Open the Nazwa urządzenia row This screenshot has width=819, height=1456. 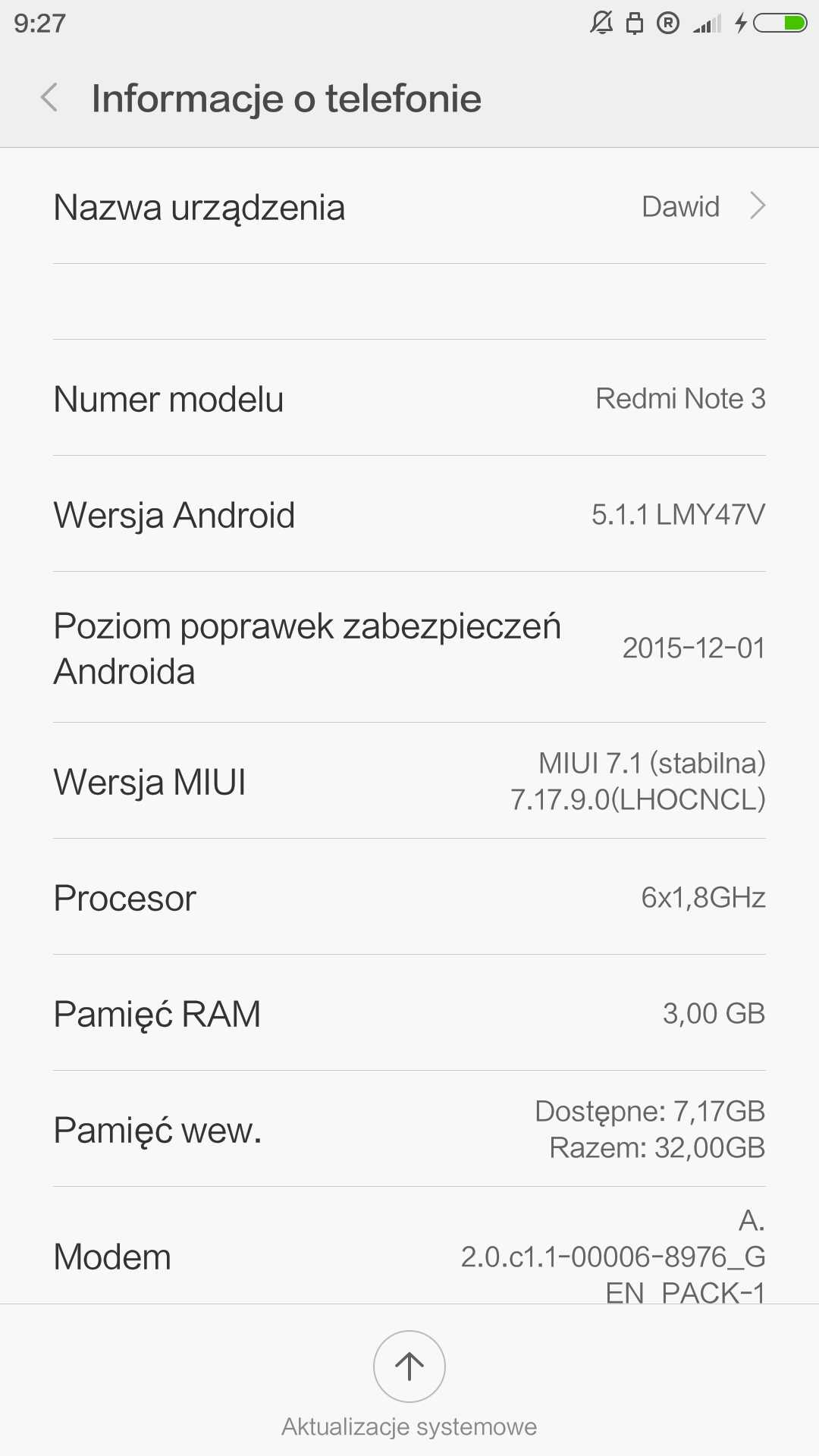409,206
